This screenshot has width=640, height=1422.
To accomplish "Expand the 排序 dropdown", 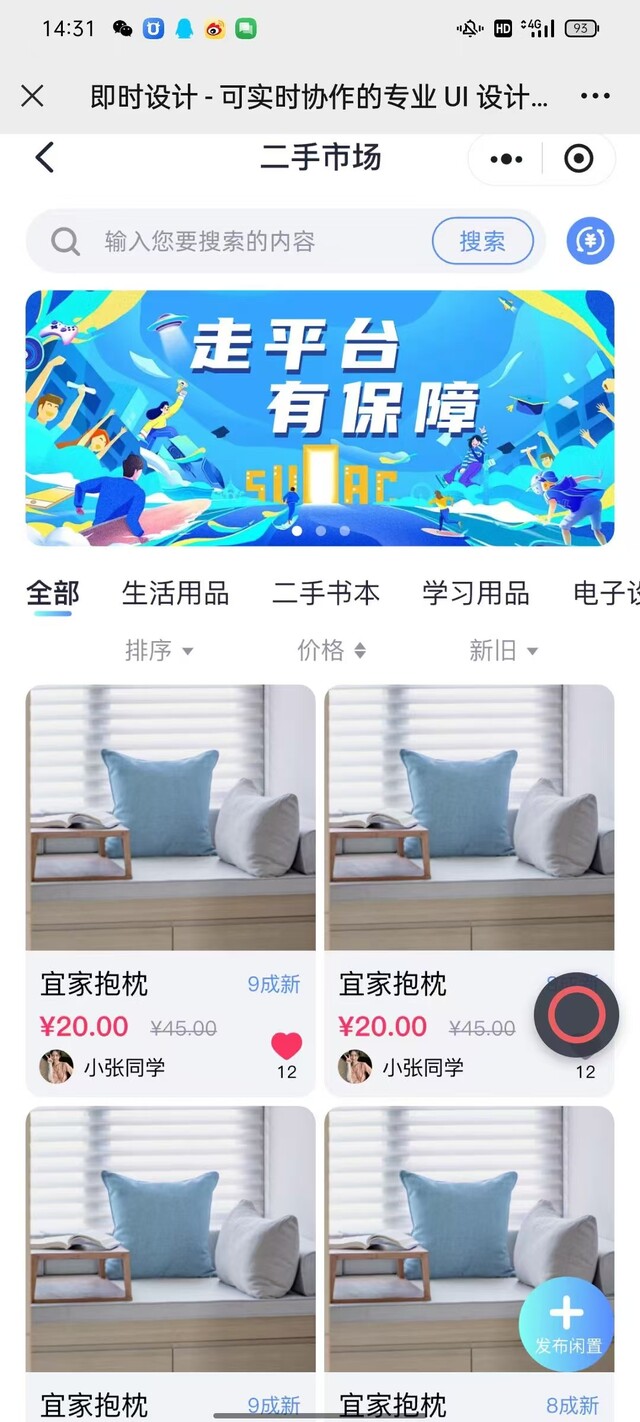I will pyautogui.click(x=158, y=651).
